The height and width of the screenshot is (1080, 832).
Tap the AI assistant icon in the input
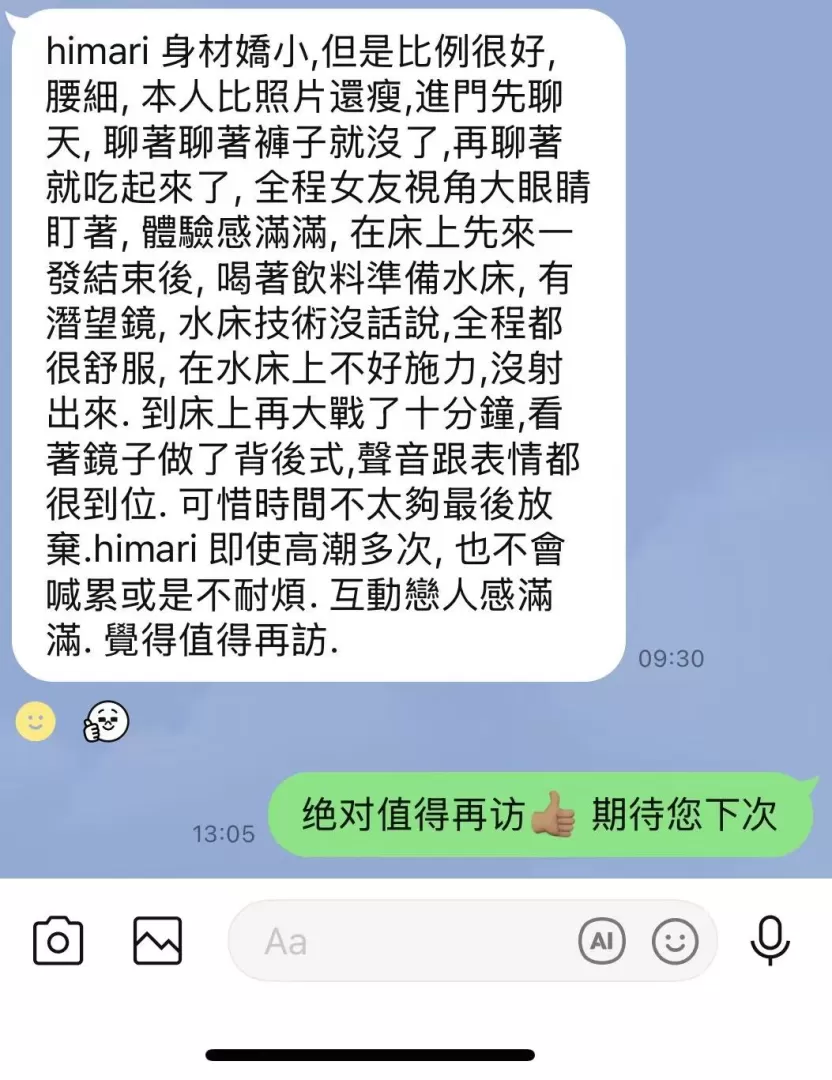coord(602,941)
